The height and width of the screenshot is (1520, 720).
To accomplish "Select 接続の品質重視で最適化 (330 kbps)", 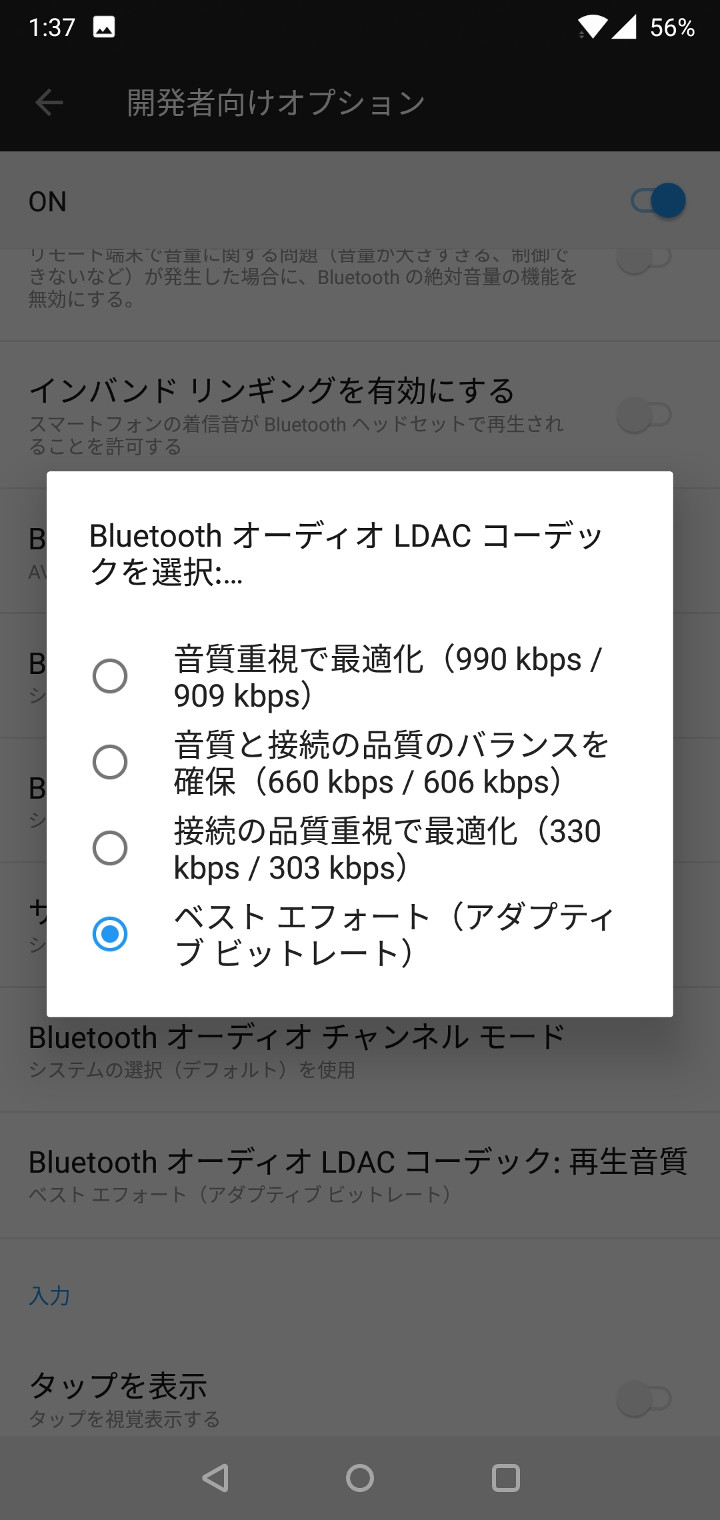I will coord(110,848).
